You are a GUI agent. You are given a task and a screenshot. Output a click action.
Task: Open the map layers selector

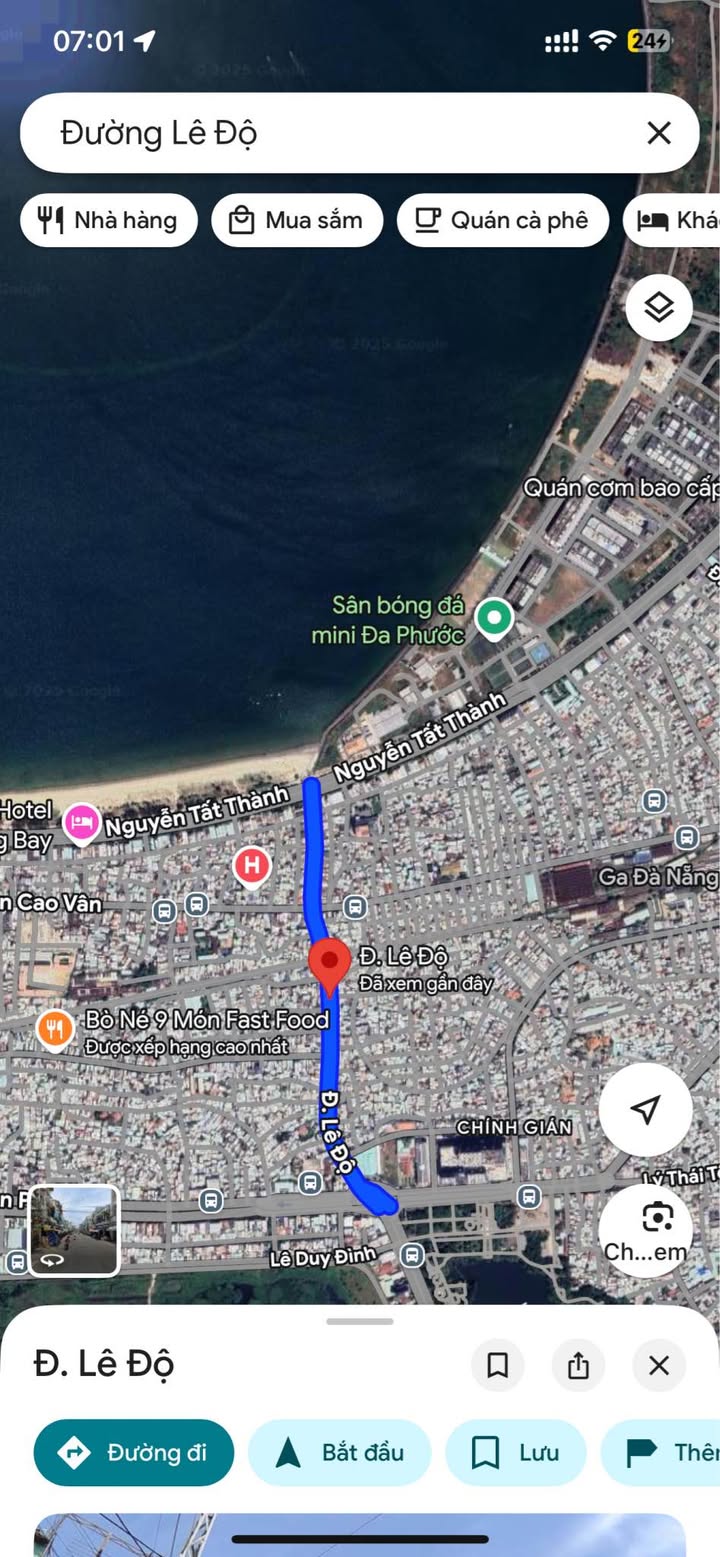pyautogui.click(x=659, y=308)
